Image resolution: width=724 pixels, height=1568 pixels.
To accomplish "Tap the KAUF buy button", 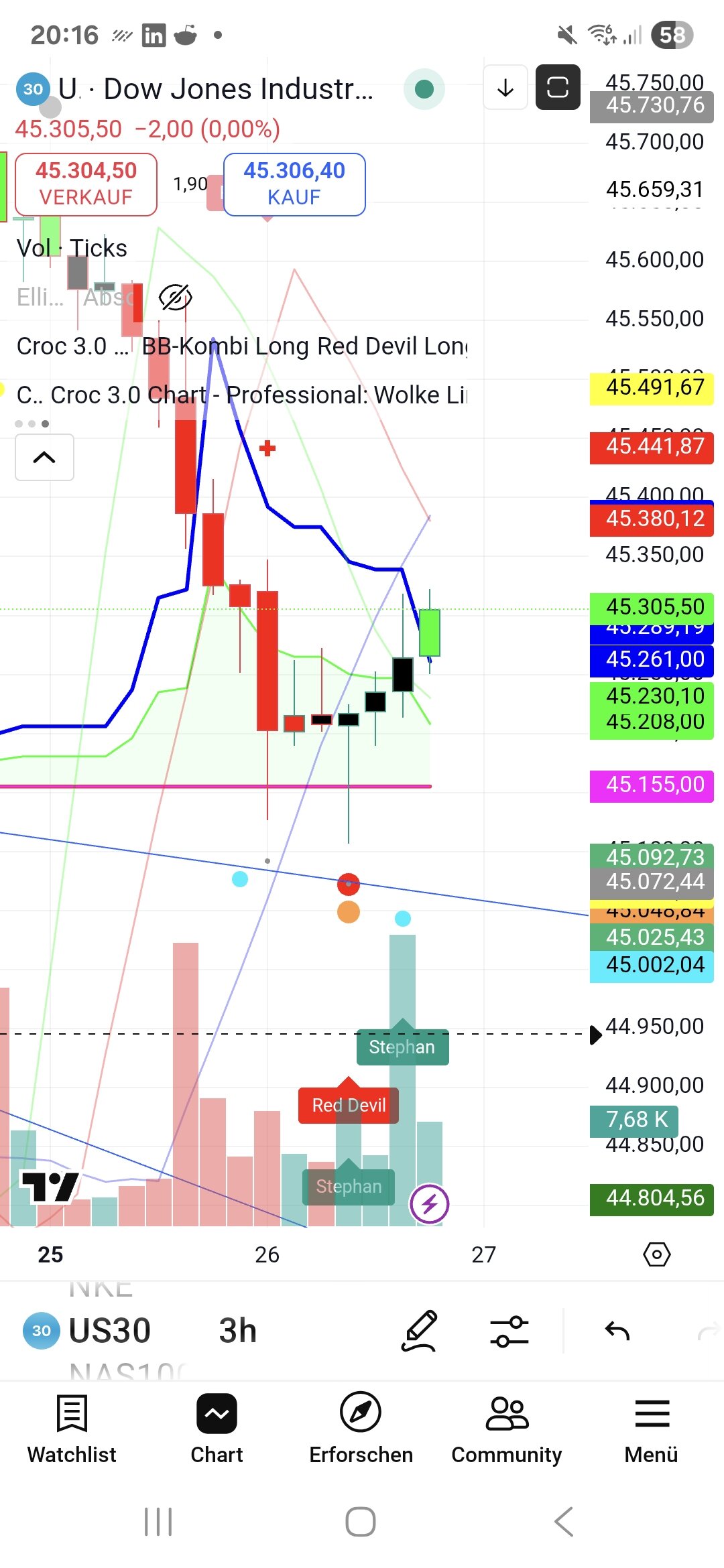I will (x=294, y=184).
